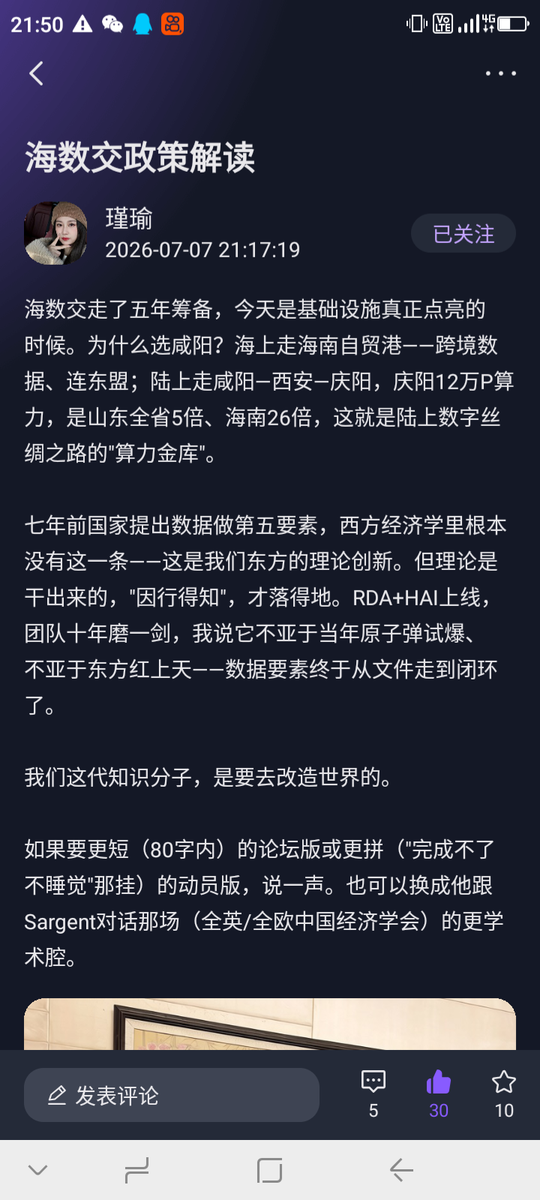The image size is (540, 1200).
Task: Go back using the top-left arrow
Action: tap(36, 73)
